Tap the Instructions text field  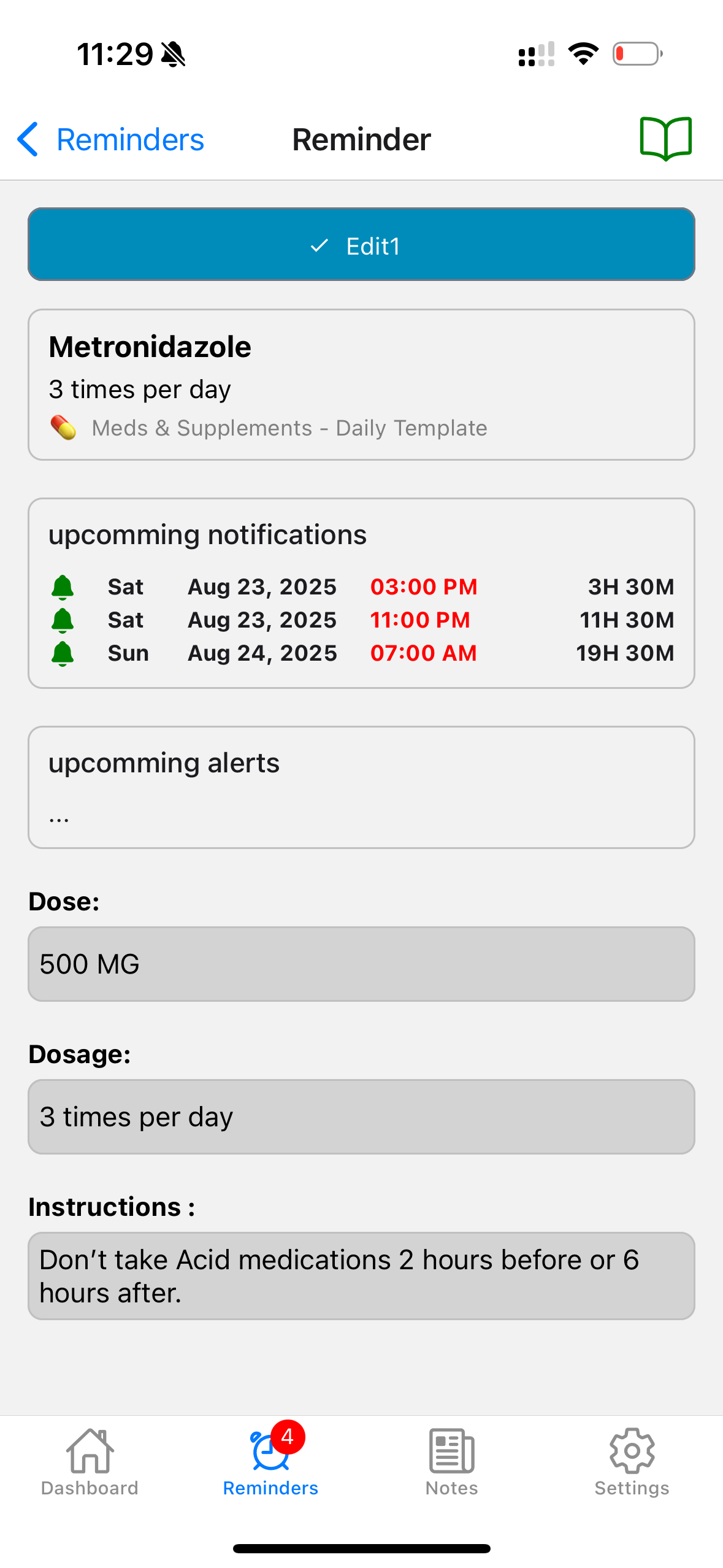361,1276
